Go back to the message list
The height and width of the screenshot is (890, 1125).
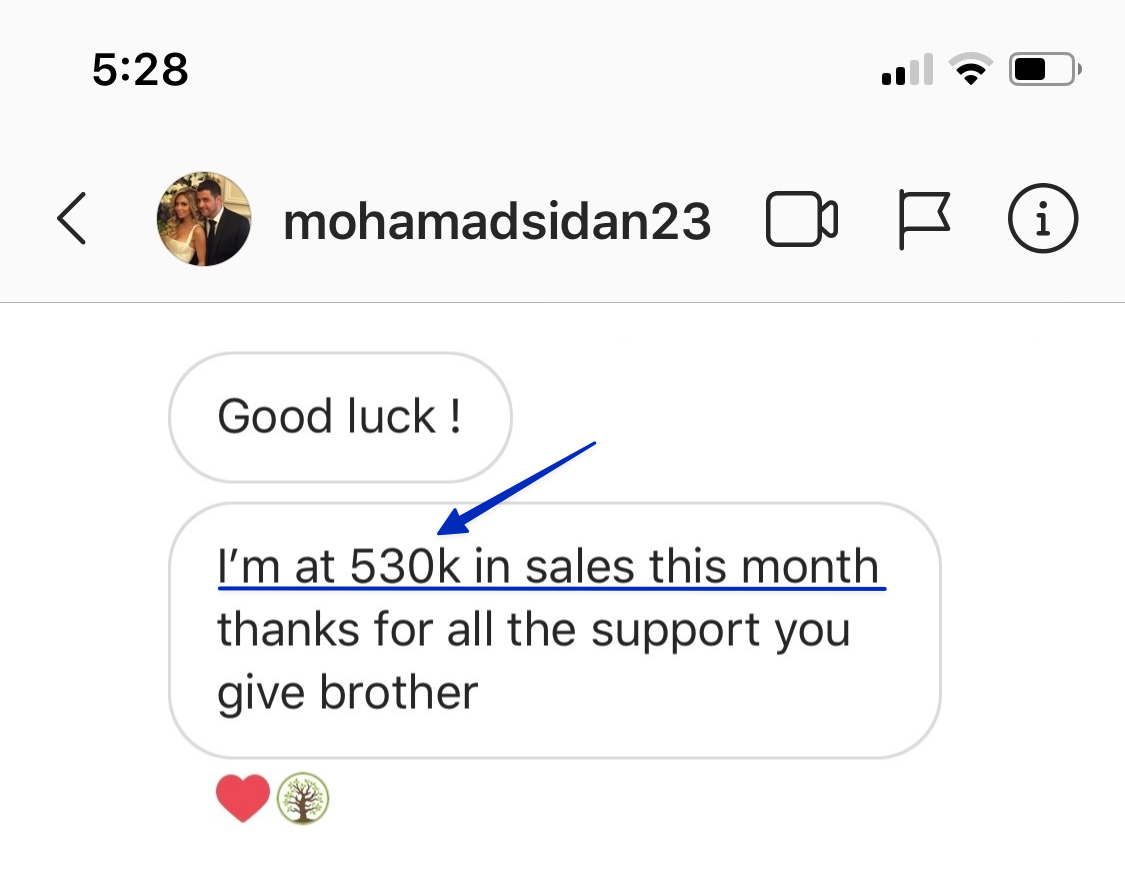tap(71, 219)
